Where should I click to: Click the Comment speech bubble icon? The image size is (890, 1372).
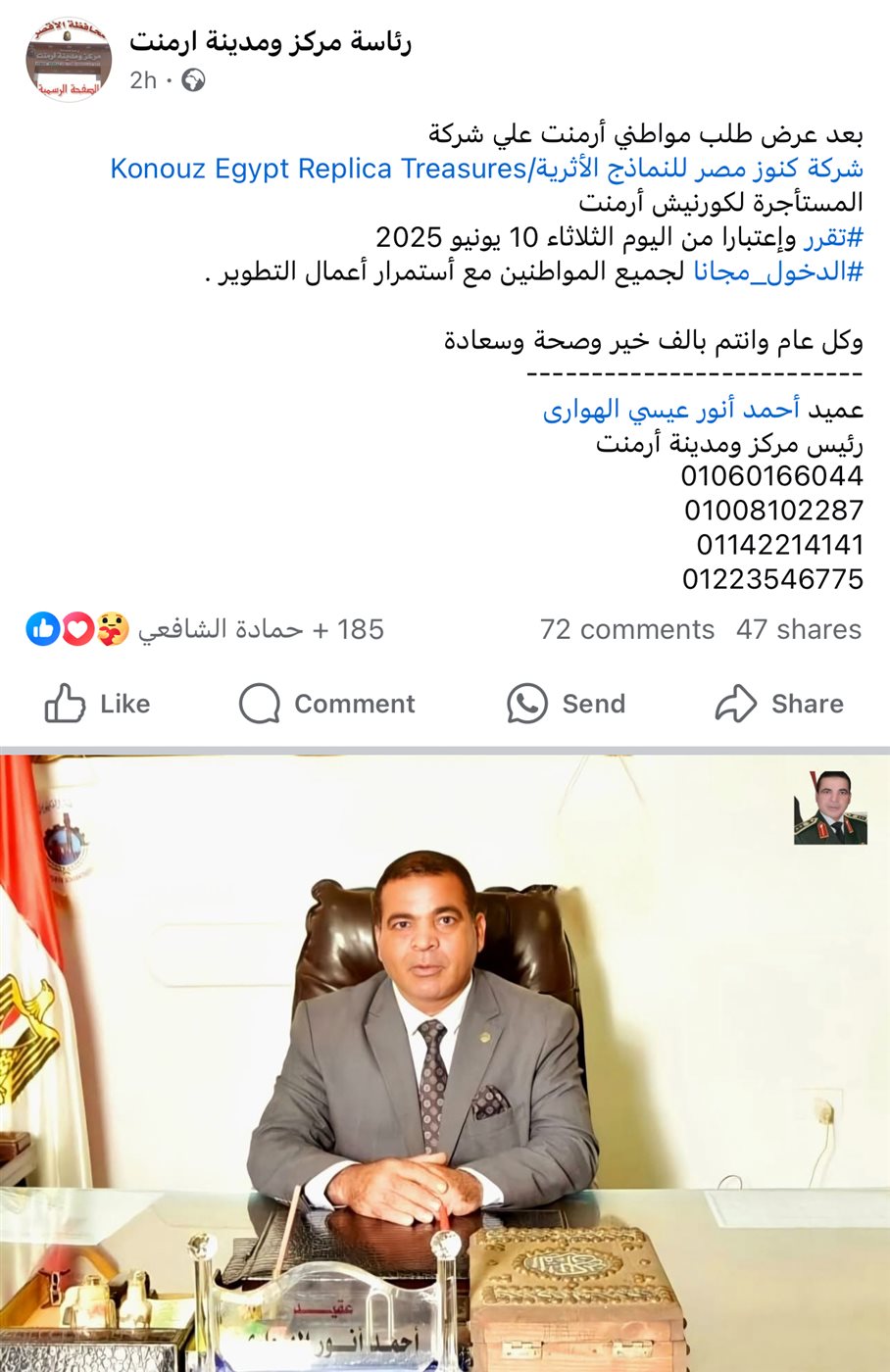pos(258,703)
